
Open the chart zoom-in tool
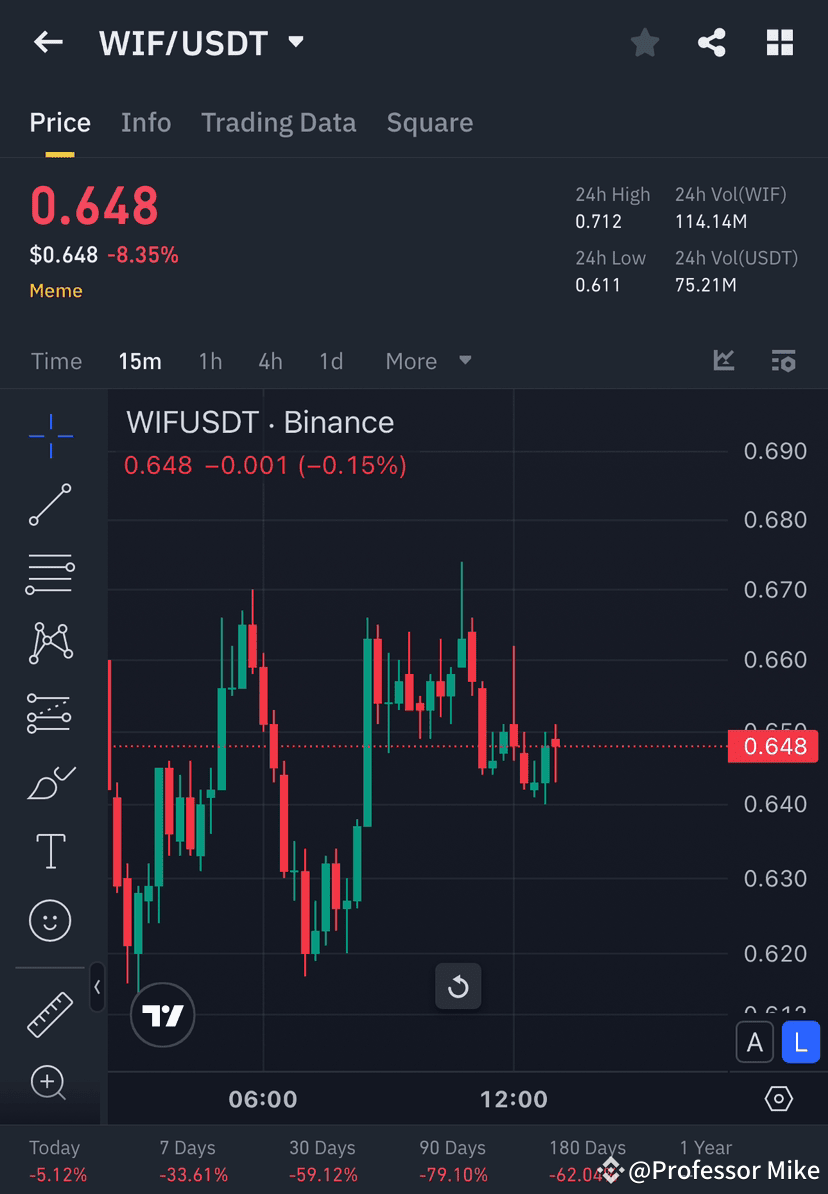coord(50,1083)
